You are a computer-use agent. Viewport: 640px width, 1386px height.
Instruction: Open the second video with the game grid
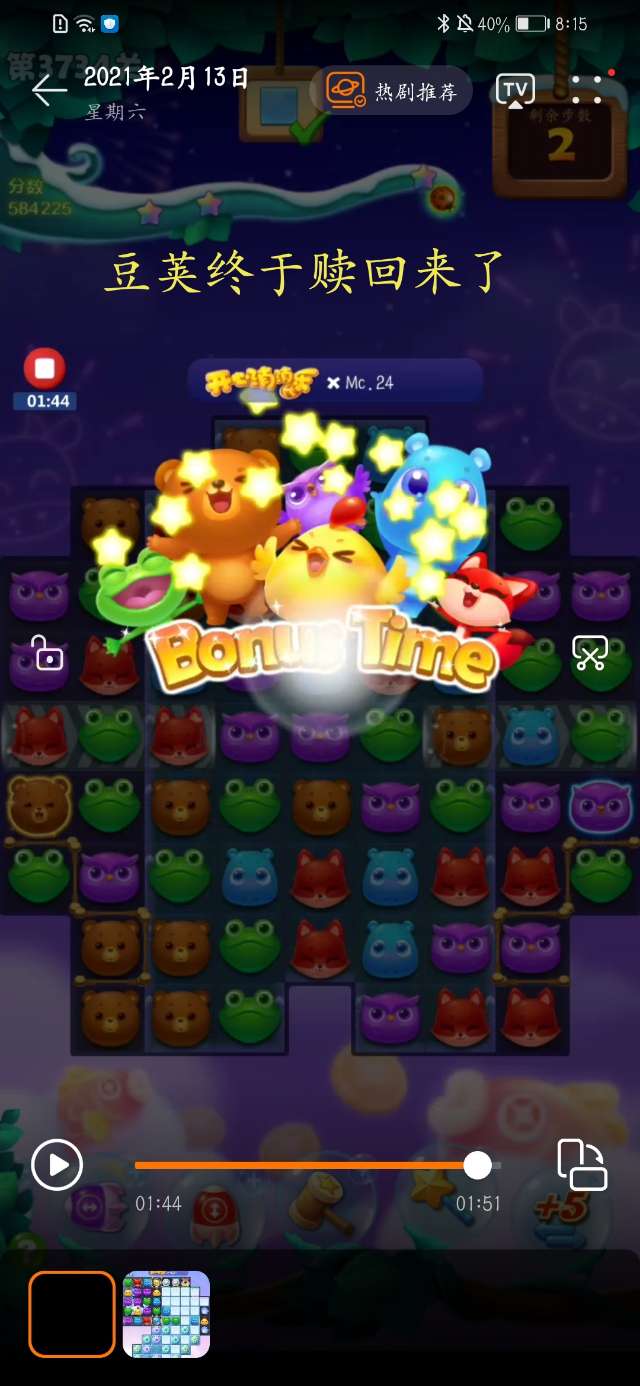[166, 1314]
